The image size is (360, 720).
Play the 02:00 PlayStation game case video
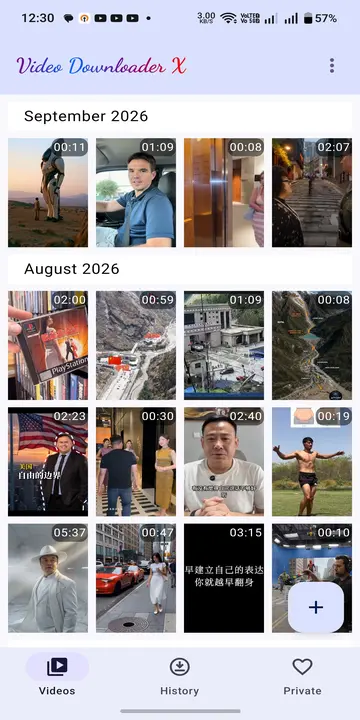[x=48, y=345]
